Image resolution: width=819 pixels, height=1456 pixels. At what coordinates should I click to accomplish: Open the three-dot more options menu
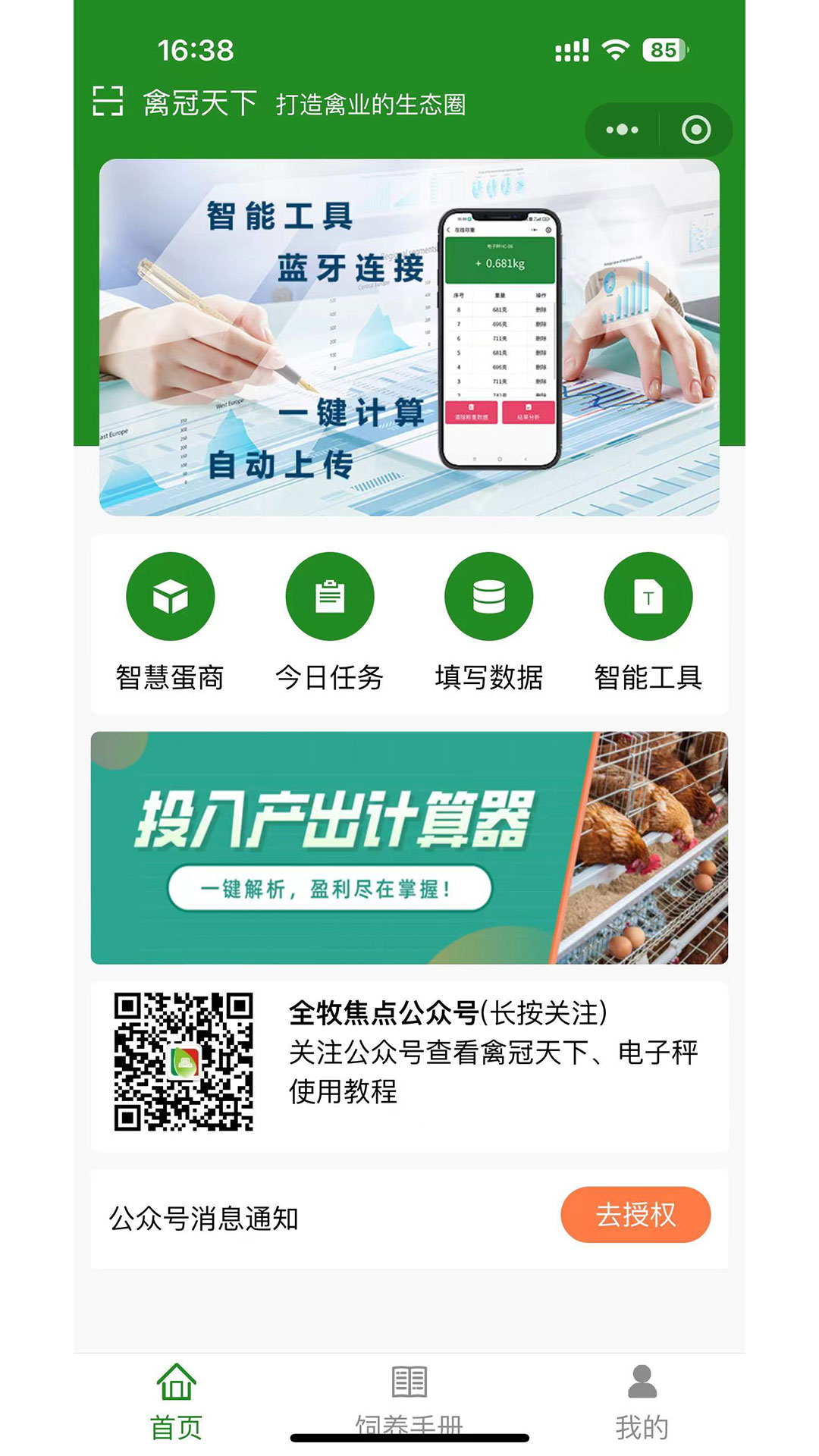[622, 129]
